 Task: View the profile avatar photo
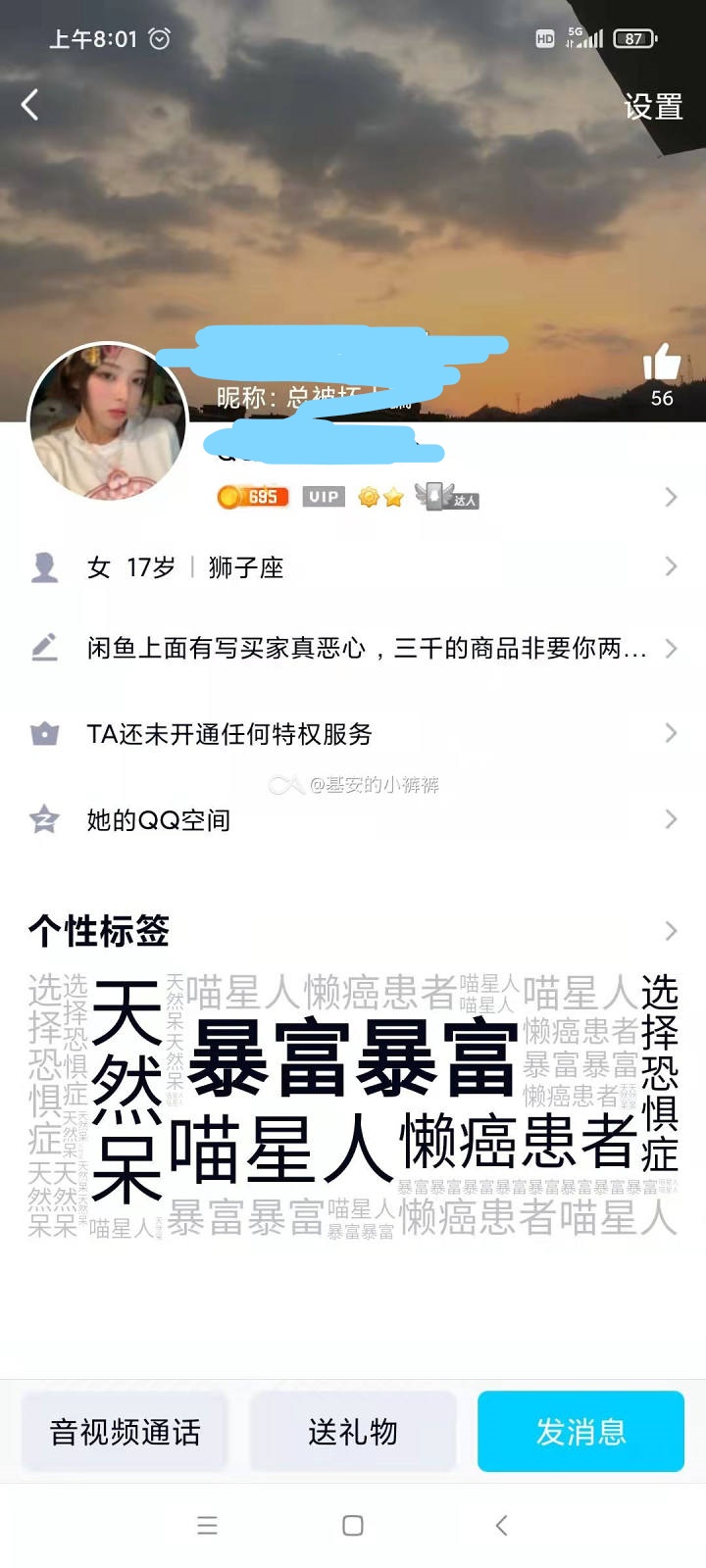click(x=109, y=422)
